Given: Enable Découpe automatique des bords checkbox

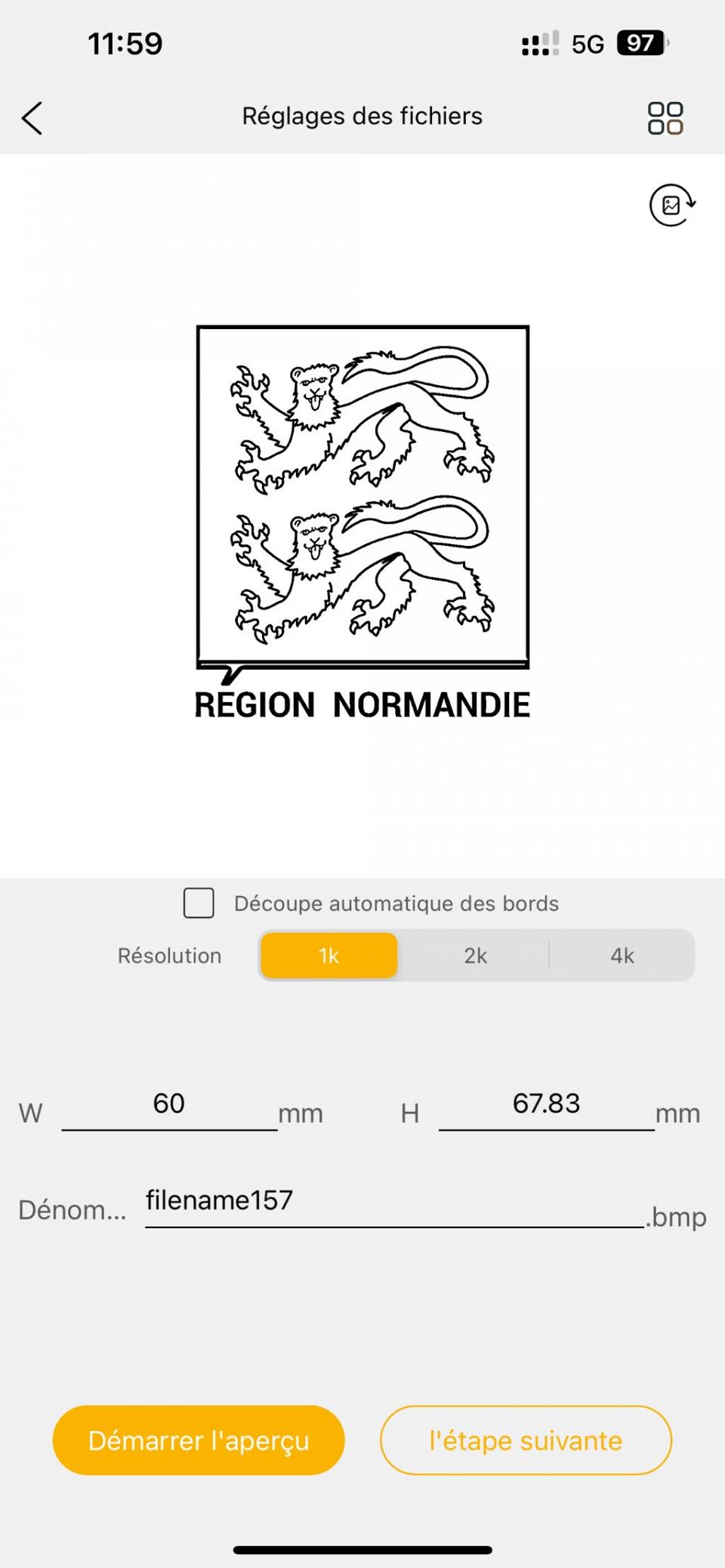Looking at the screenshot, I should 199,903.
